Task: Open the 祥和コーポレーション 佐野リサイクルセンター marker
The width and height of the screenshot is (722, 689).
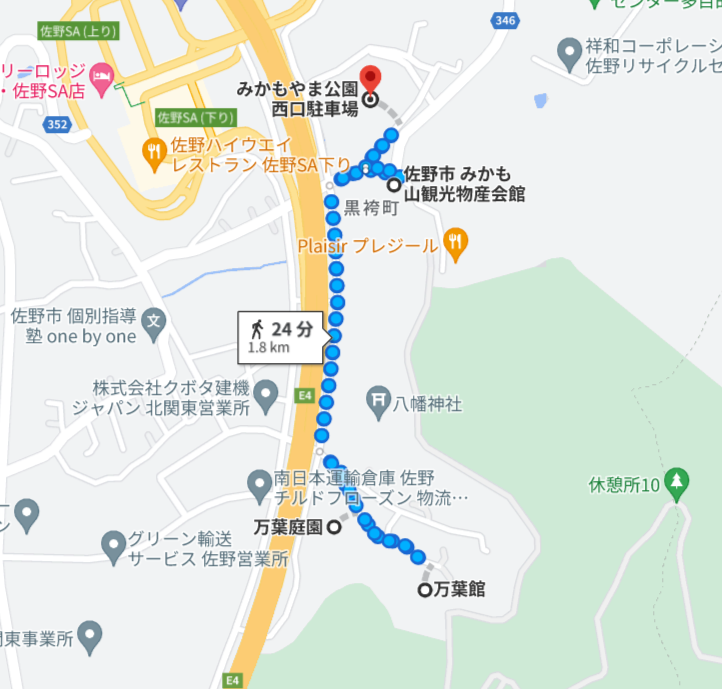Action: [x=570, y=49]
